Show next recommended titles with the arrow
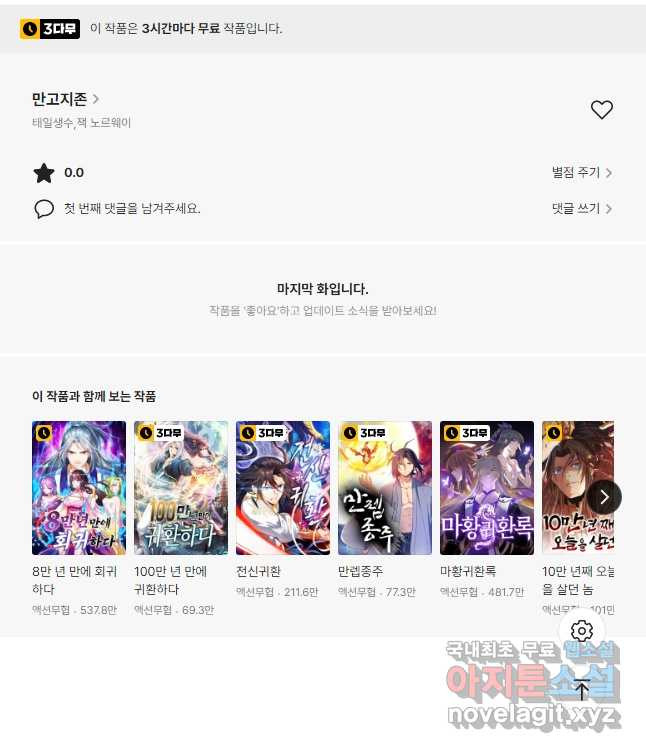This screenshot has width=646, height=753. pos(604,496)
